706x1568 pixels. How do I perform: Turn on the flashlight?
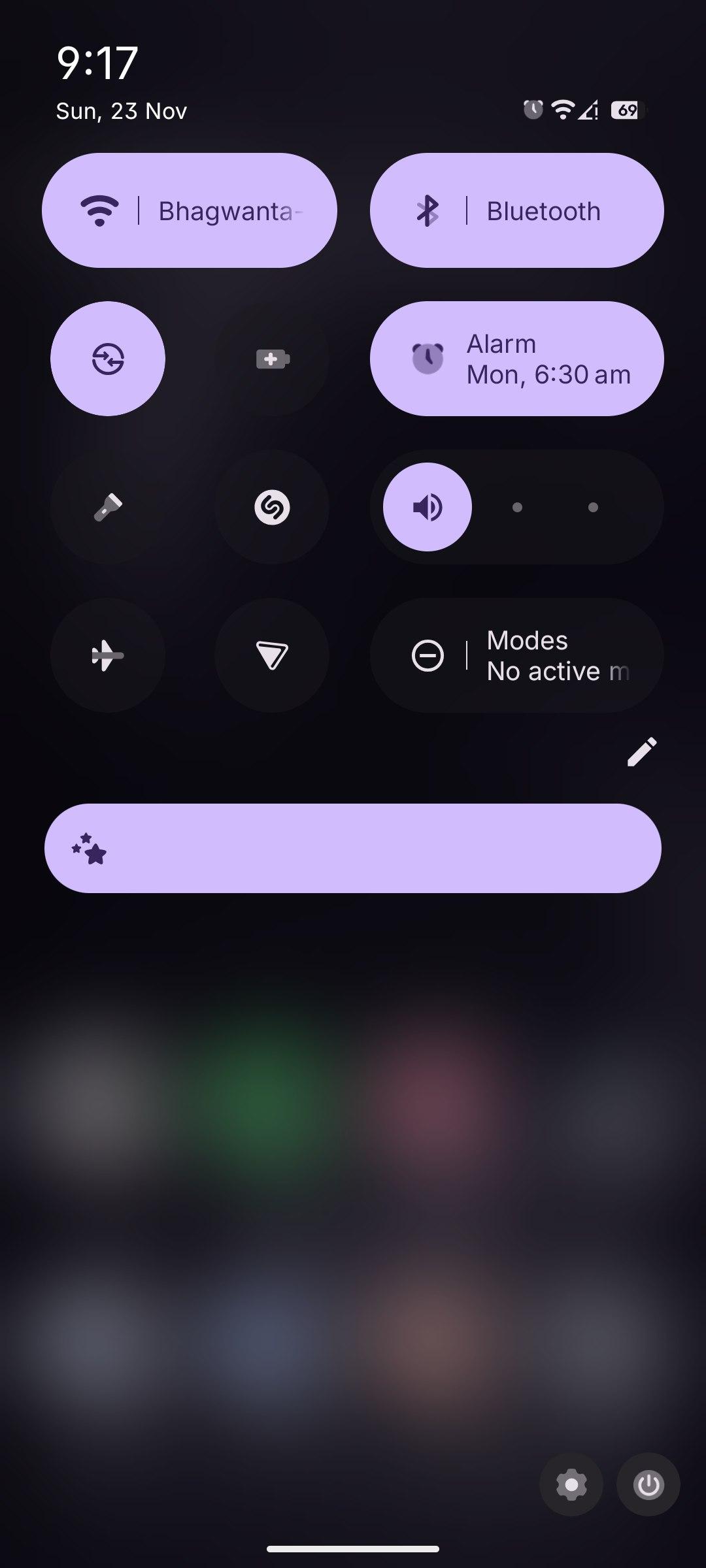point(108,507)
